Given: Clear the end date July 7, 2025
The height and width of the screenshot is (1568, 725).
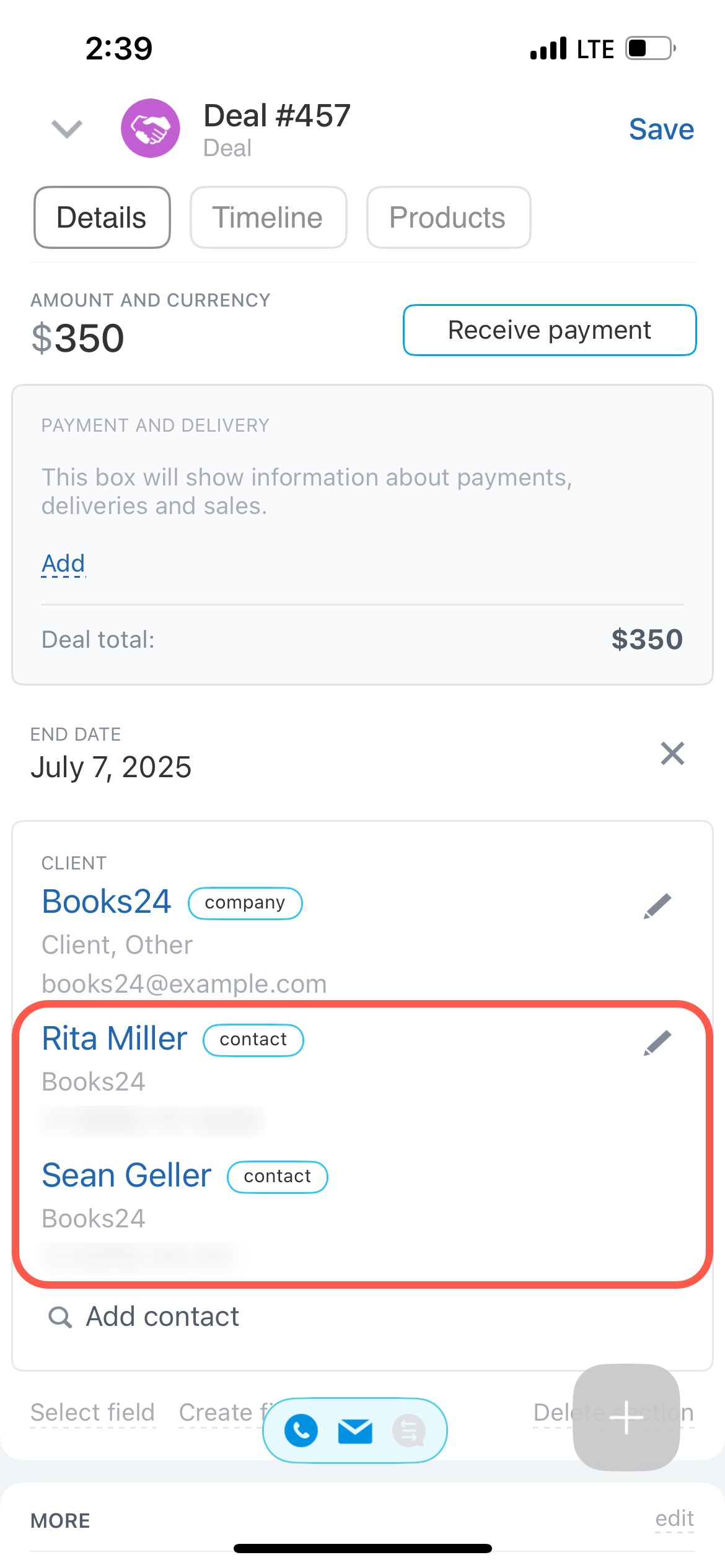Looking at the screenshot, I should [x=672, y=754].
